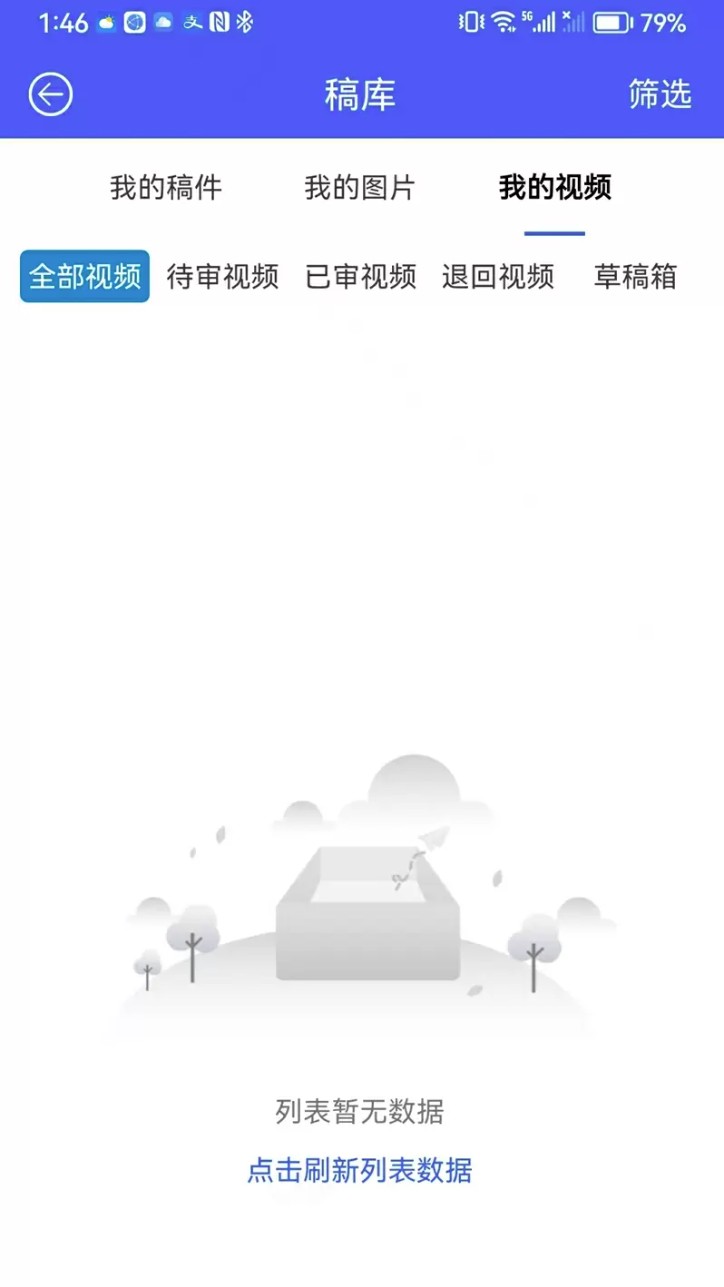Switch to the 我的稿件 tab
Viewport: 724px width, 1287px height.
click(x=166, y=187)
